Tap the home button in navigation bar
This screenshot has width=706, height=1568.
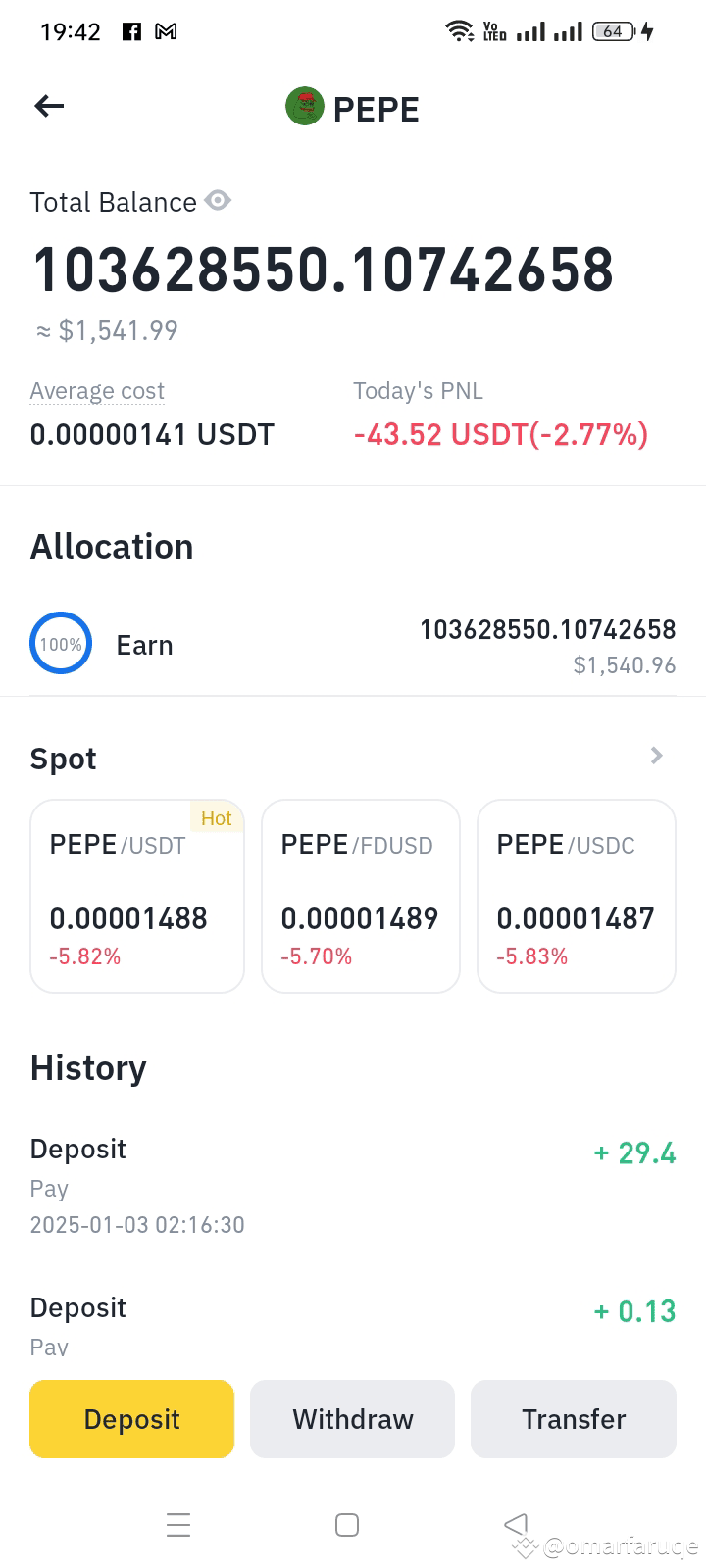point(347,1524)
